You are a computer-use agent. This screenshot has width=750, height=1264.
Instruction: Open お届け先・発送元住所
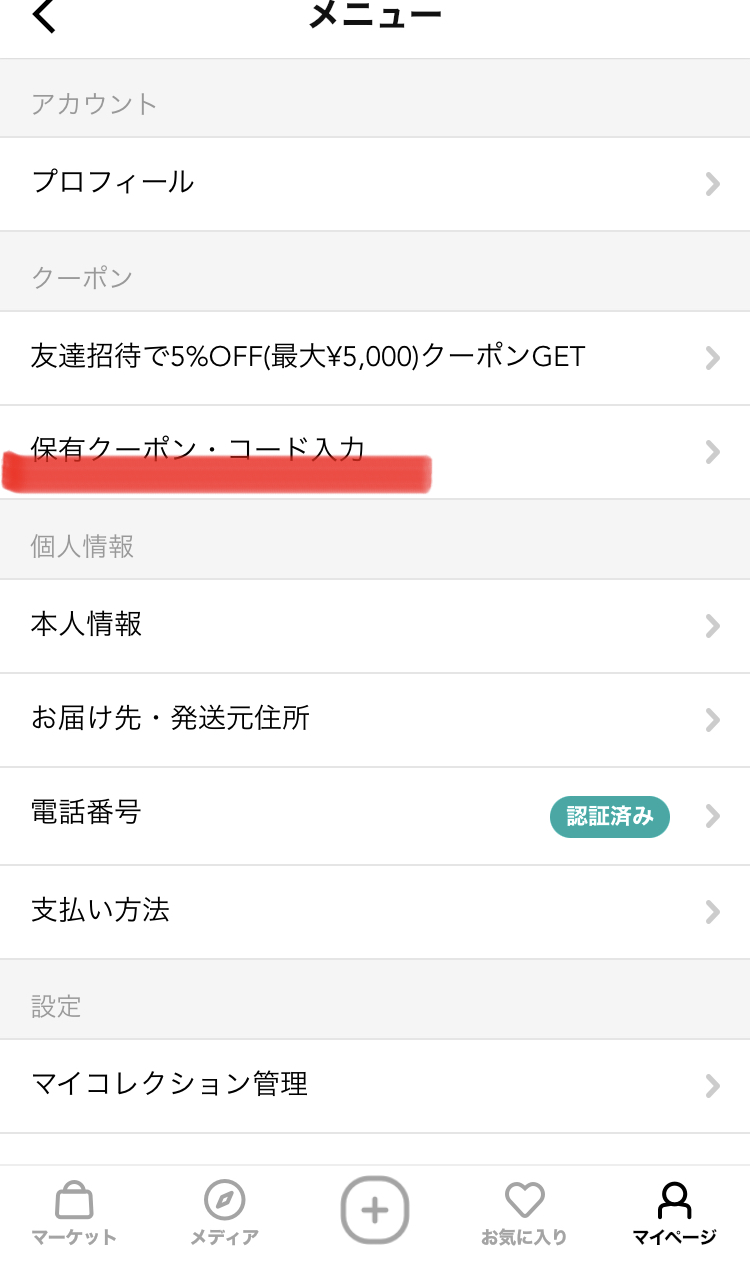click(x=375, y=719)
